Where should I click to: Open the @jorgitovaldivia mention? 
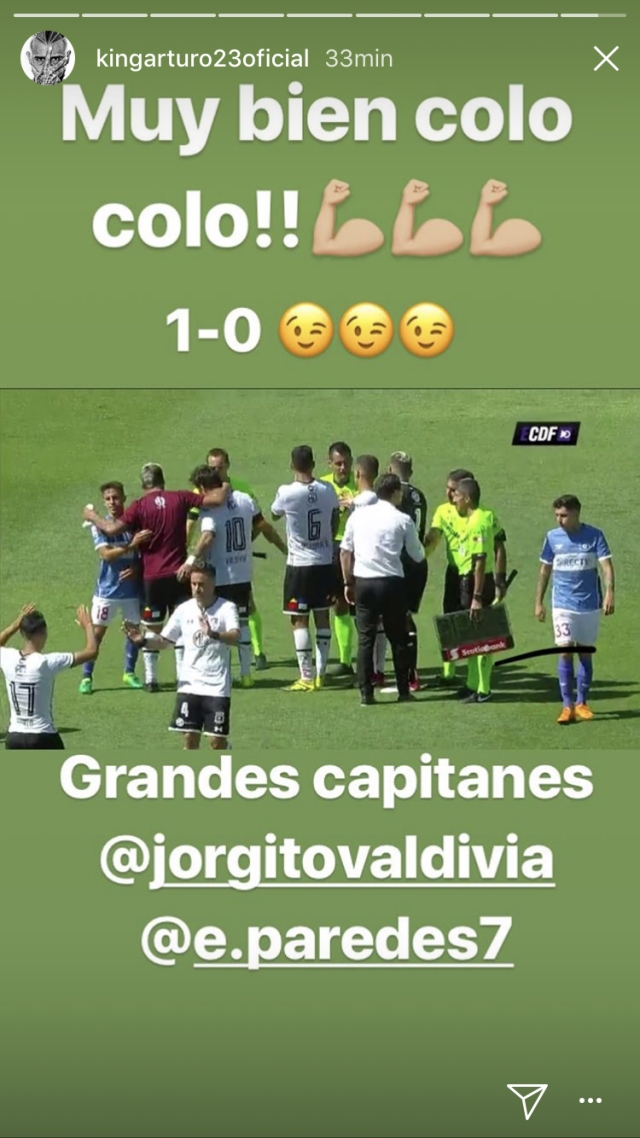326,860
